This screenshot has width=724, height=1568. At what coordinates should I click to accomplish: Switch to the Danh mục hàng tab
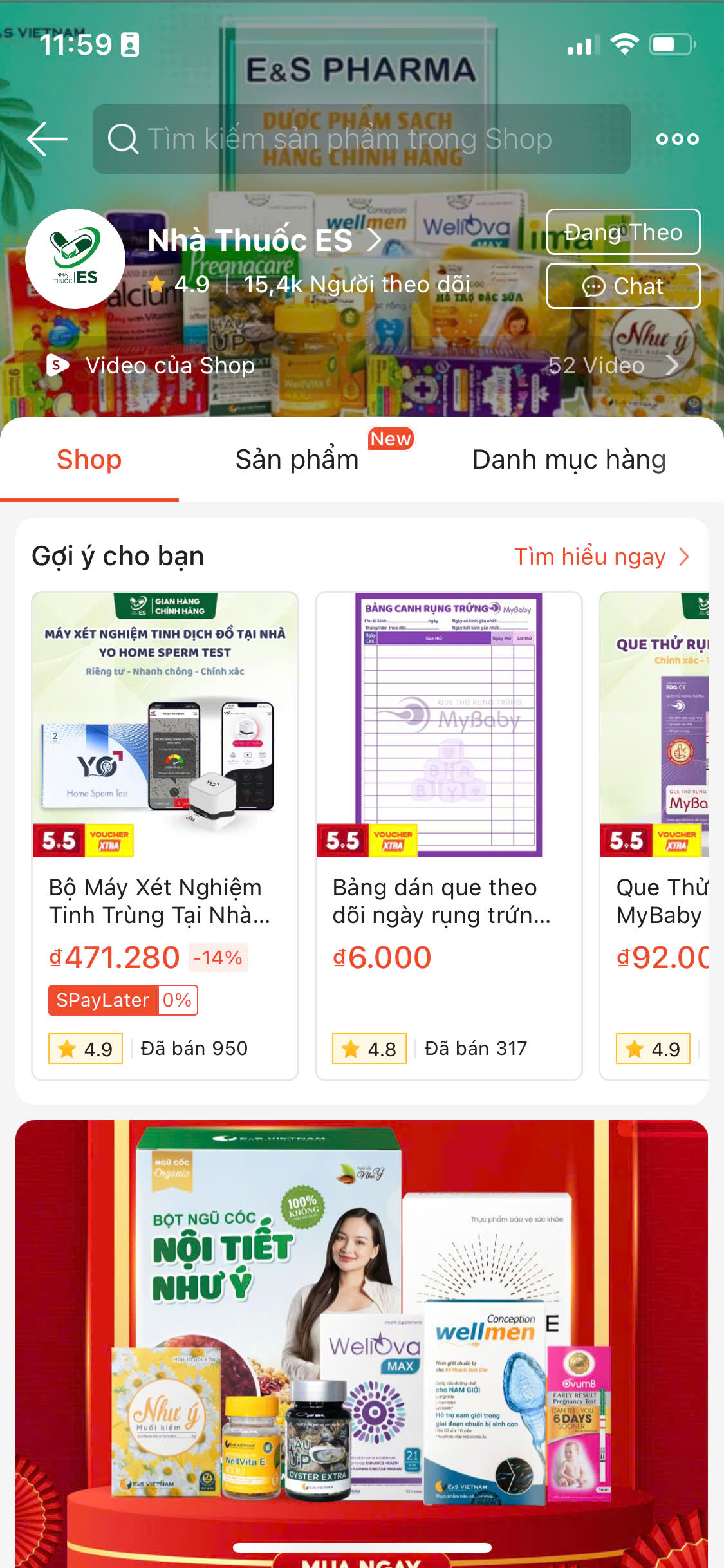coord(569,460)
